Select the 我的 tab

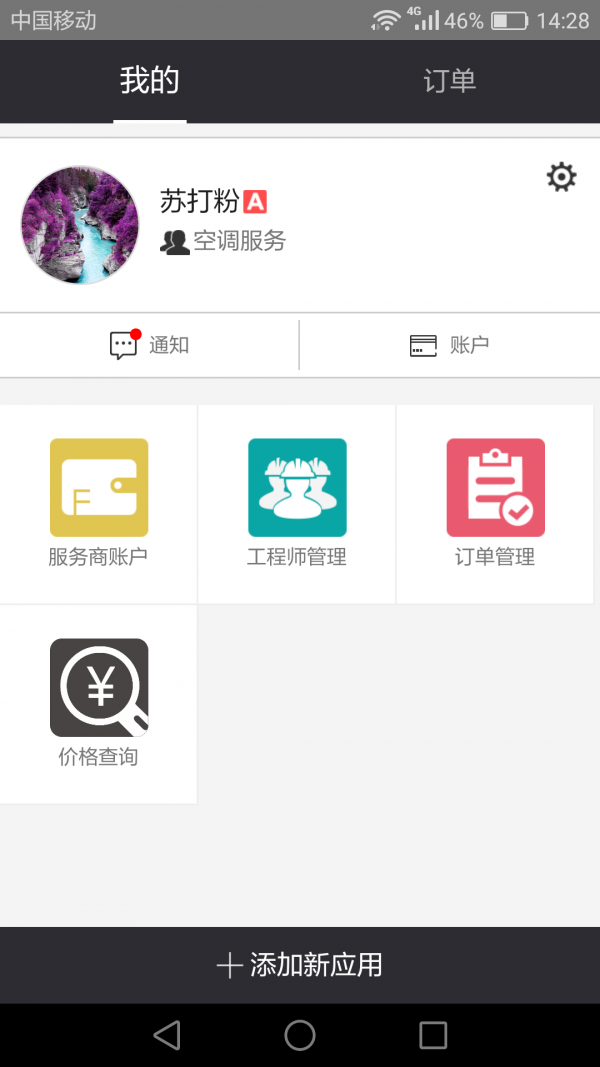[150, 81]
